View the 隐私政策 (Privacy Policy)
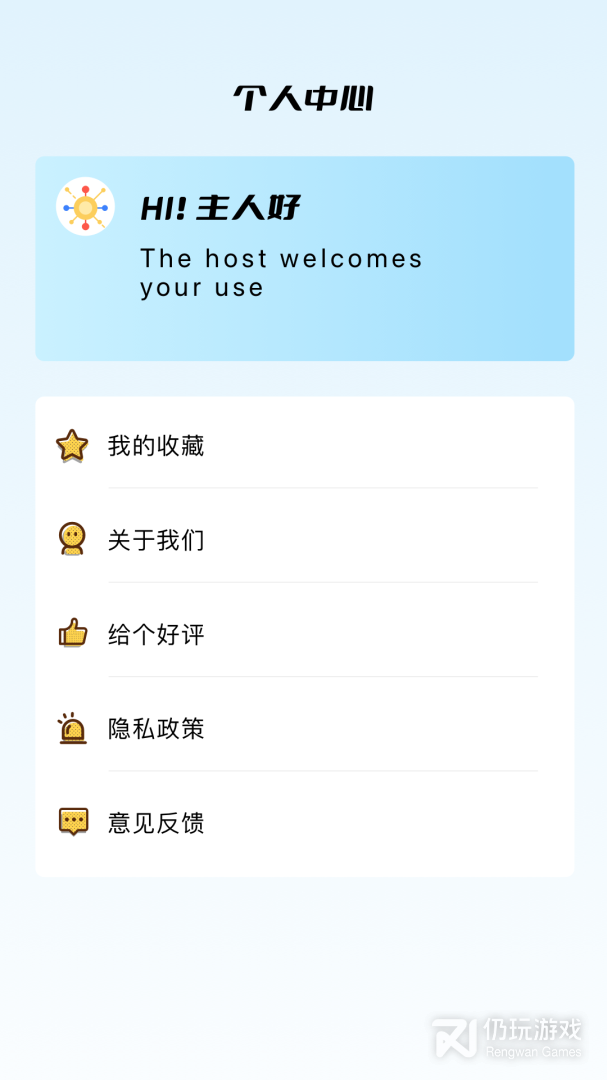Image resolution: width=607 pixels, height=1080 pixels. [156, 729]
